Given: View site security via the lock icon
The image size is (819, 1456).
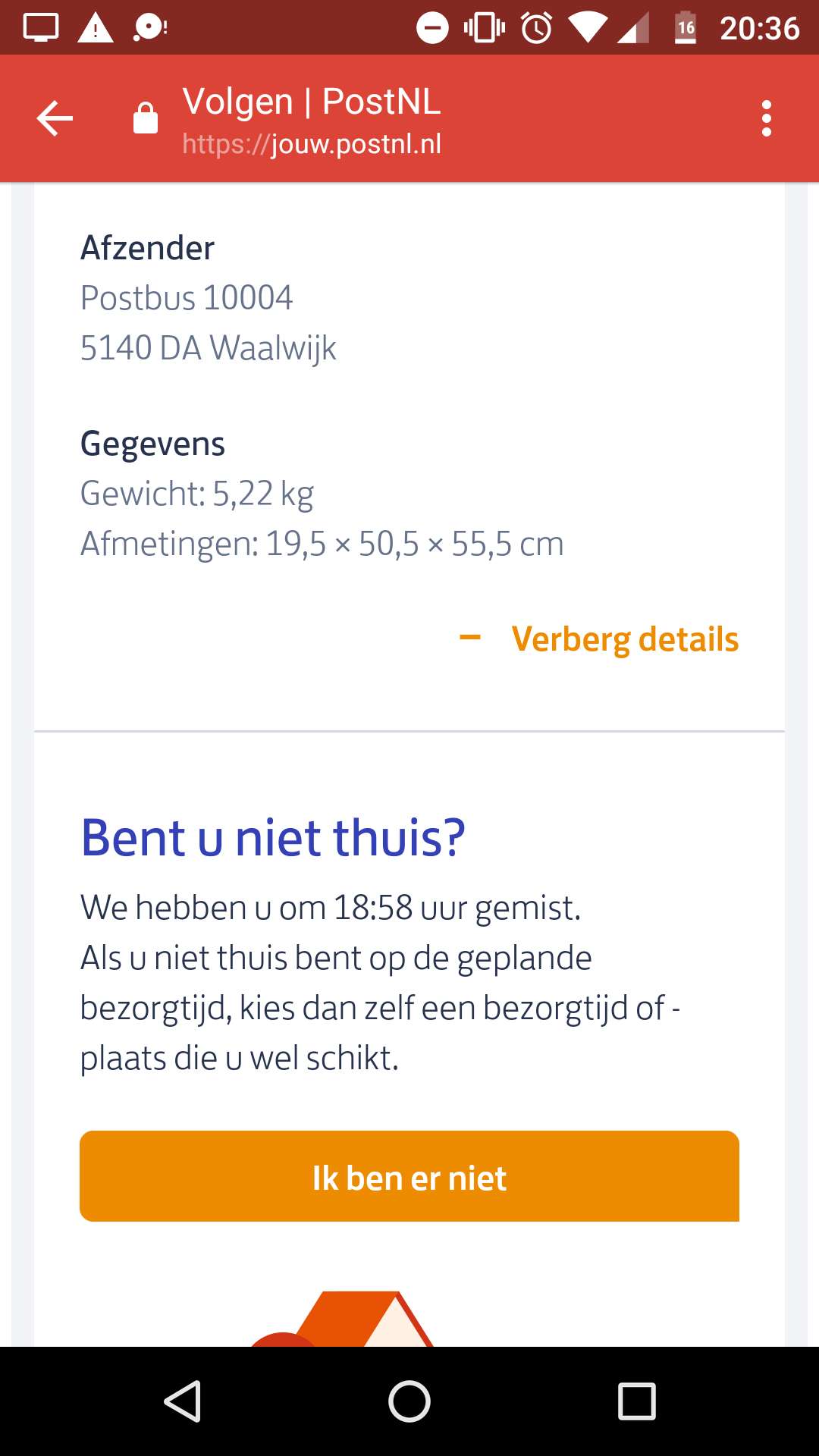Looking at the screenshot, I should [x=146, y=118].
